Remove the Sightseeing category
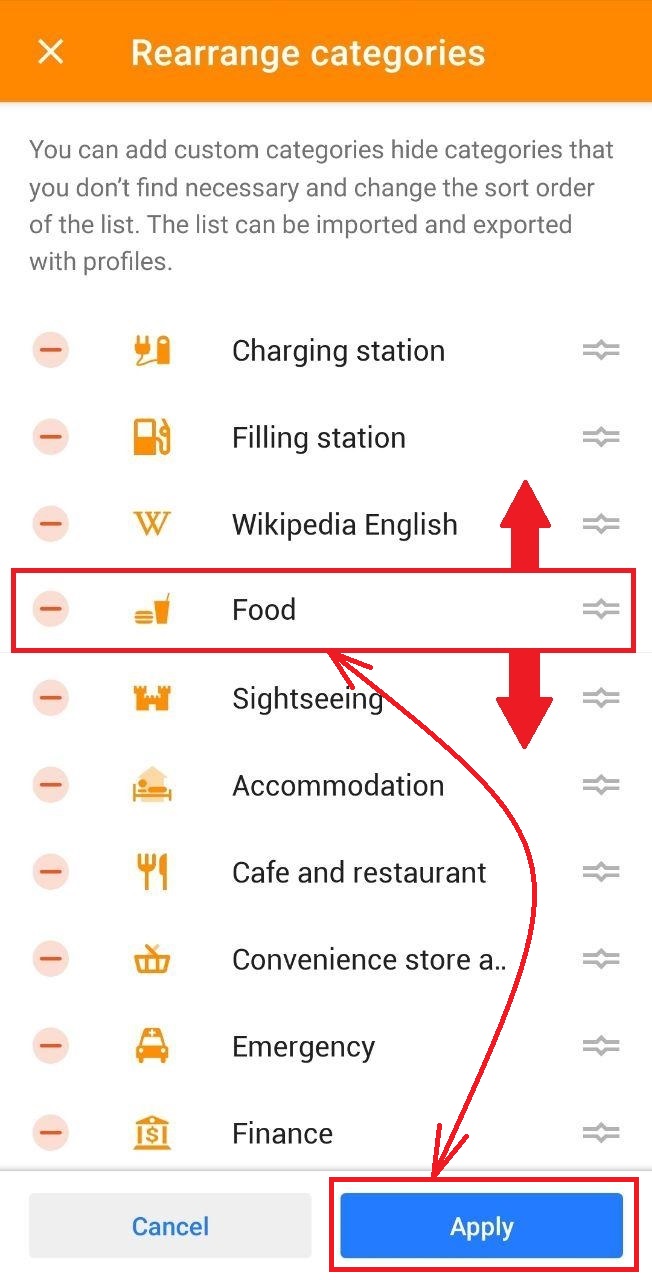Viewport: 652px width, 1280px height. pyautogui.click(x=50, y=698)
